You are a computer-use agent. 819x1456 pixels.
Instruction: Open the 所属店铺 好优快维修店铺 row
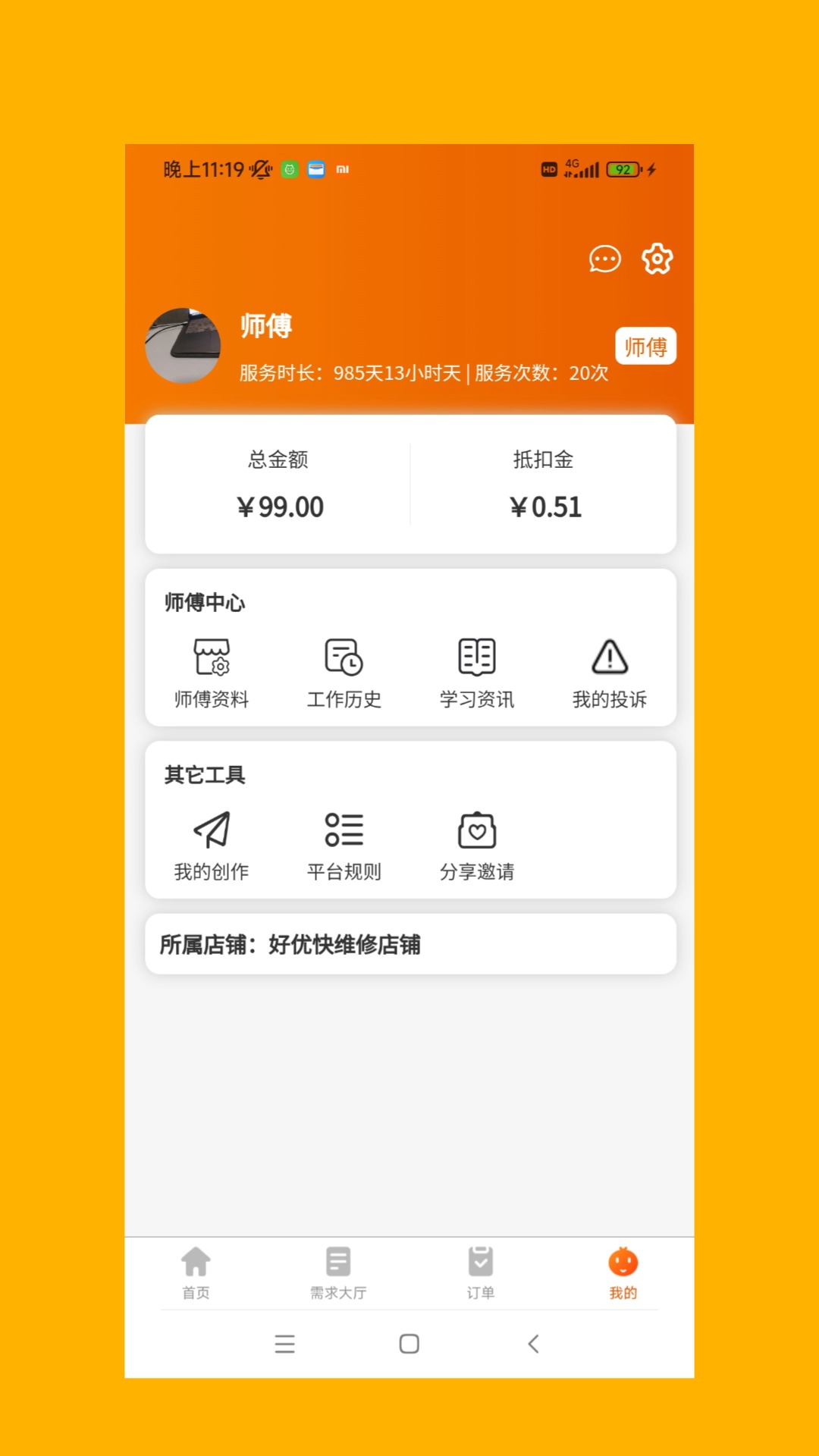[x=410, y=944]
